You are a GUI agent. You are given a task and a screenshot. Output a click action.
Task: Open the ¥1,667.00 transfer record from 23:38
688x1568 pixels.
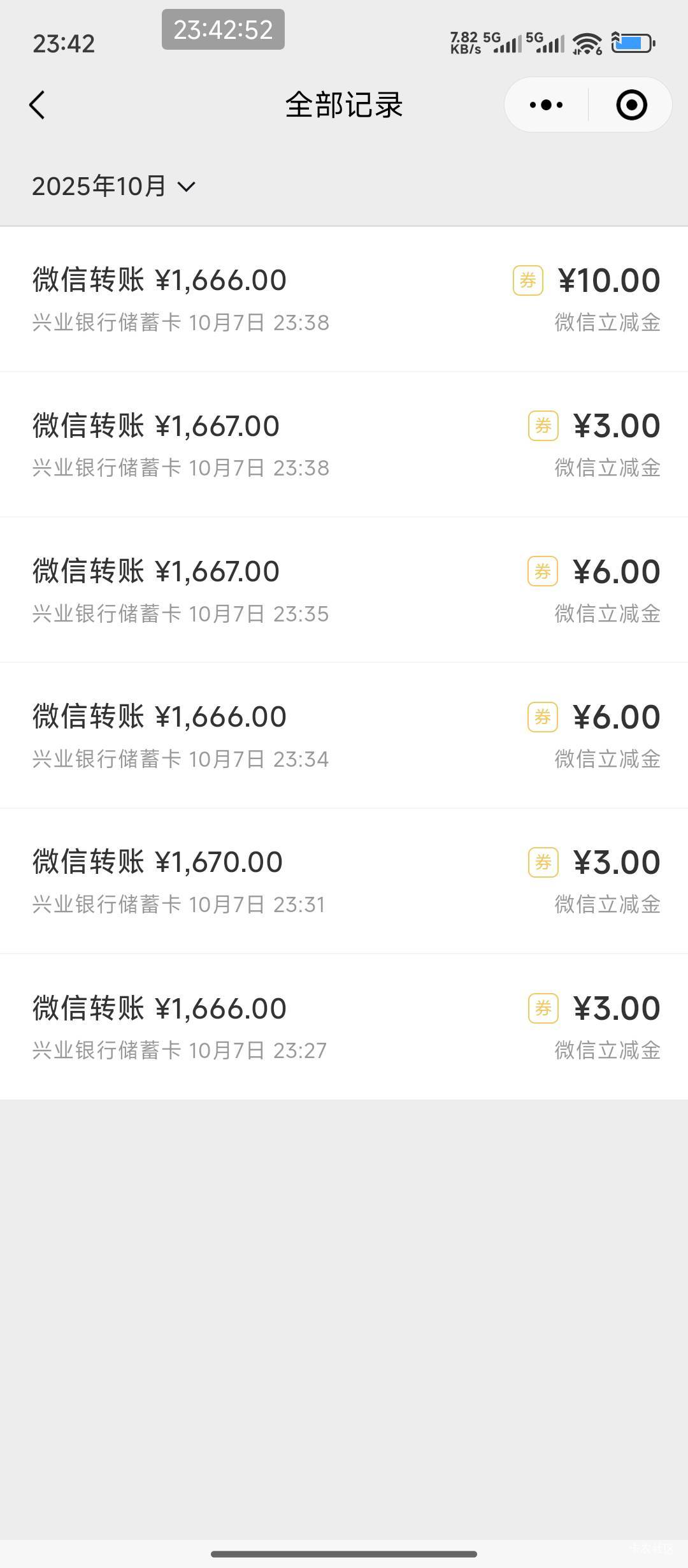344,445
